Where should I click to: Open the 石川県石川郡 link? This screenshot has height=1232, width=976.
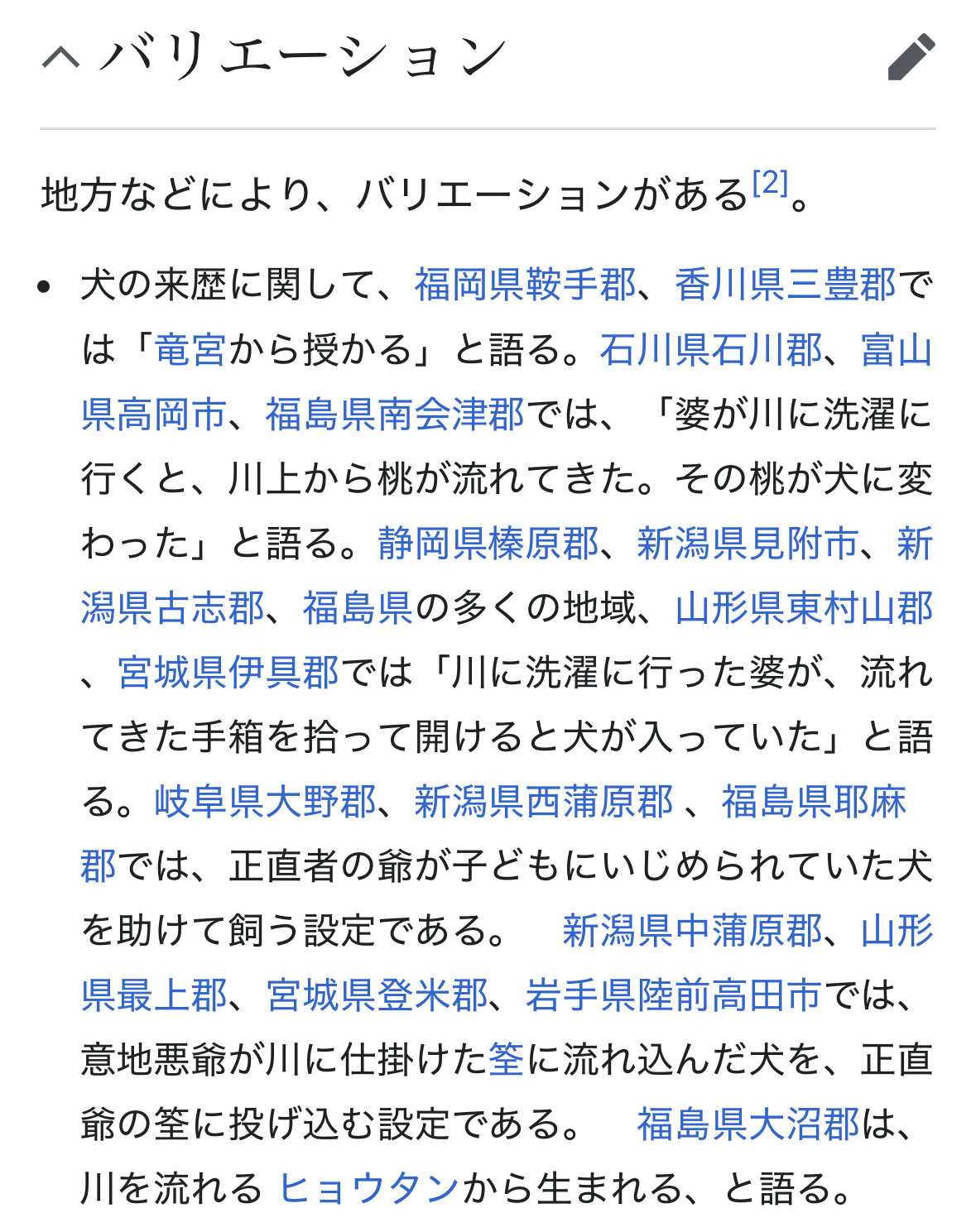coord(711,350)
